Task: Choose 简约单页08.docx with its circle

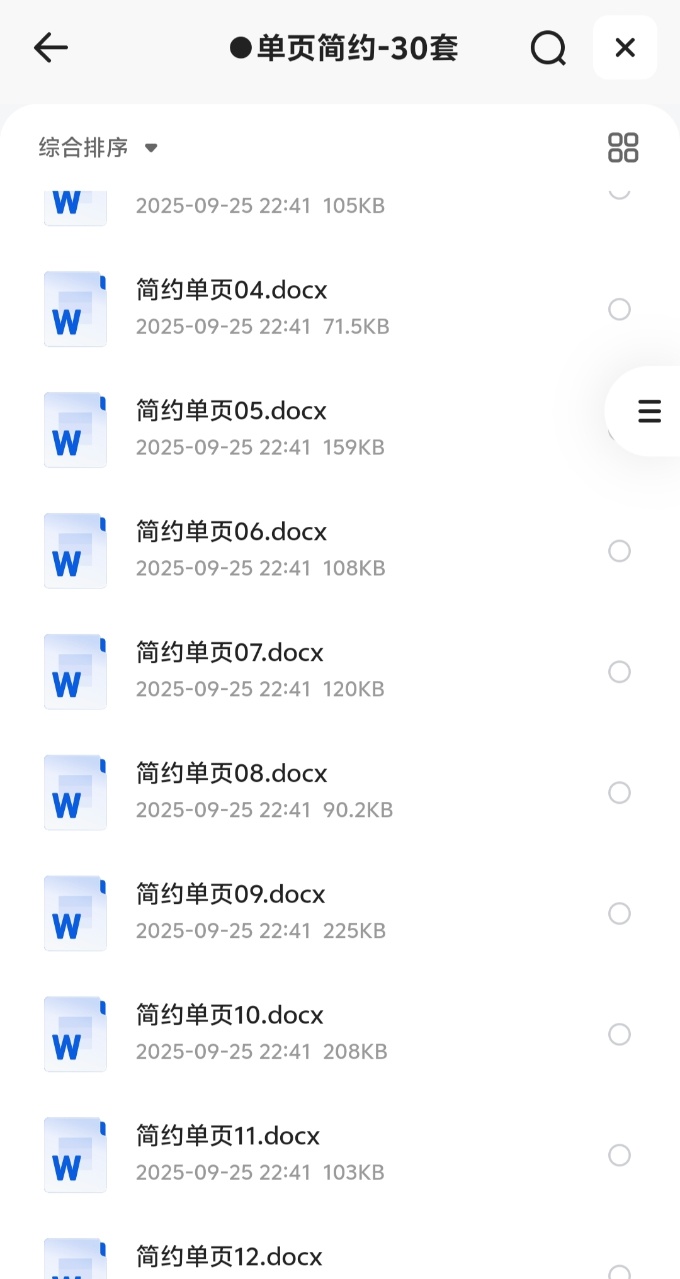Action: click(620, 793)
